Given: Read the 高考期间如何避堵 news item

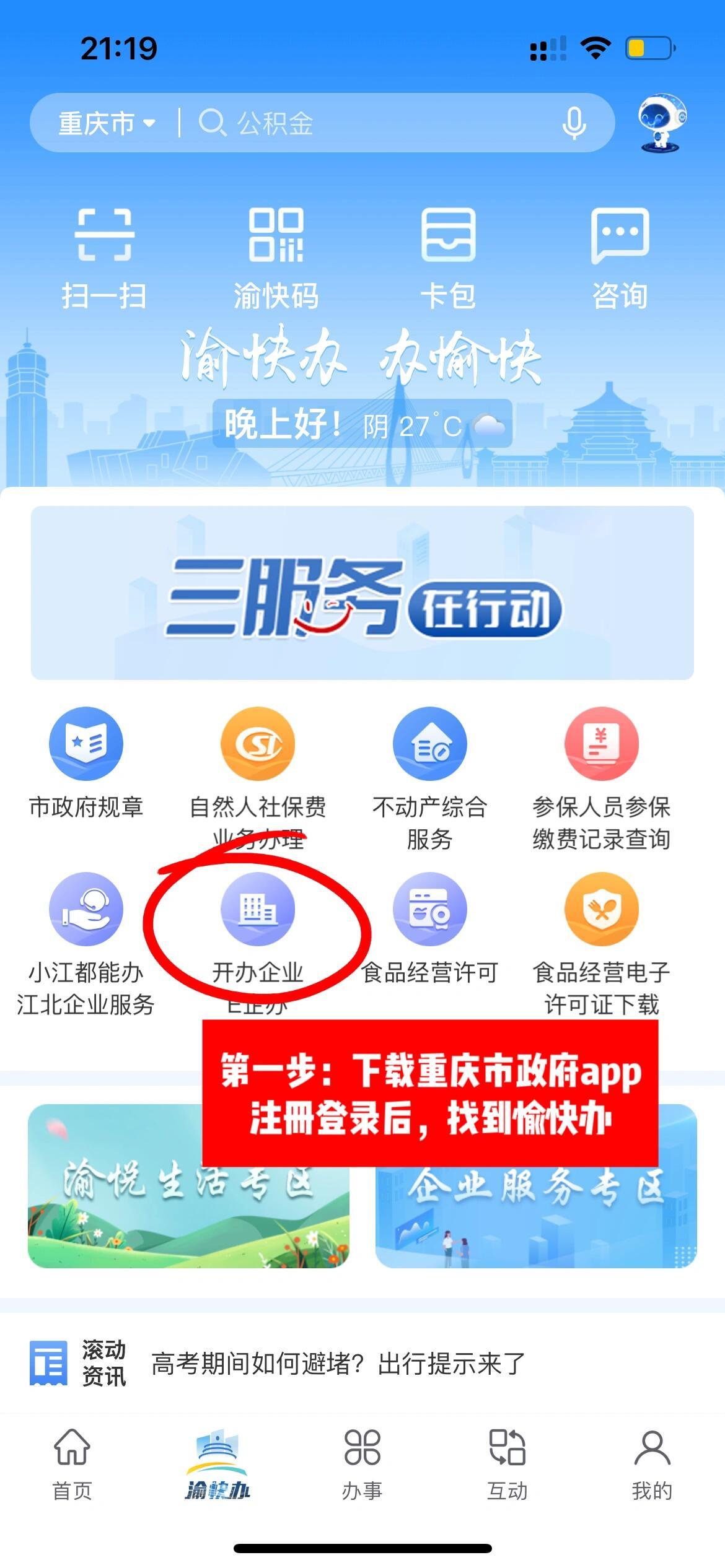Looking at the screenshot, I should 338,1363.
